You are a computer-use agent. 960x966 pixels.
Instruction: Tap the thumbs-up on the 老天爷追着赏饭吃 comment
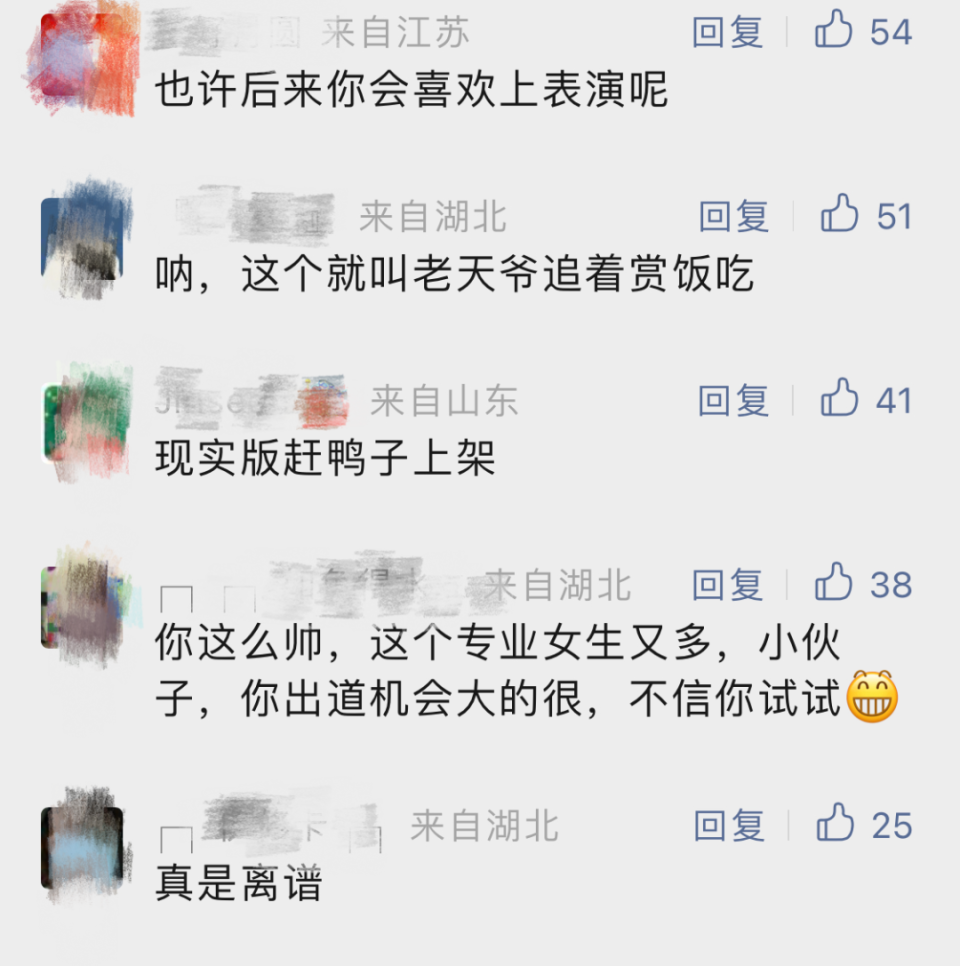point(840,215)
